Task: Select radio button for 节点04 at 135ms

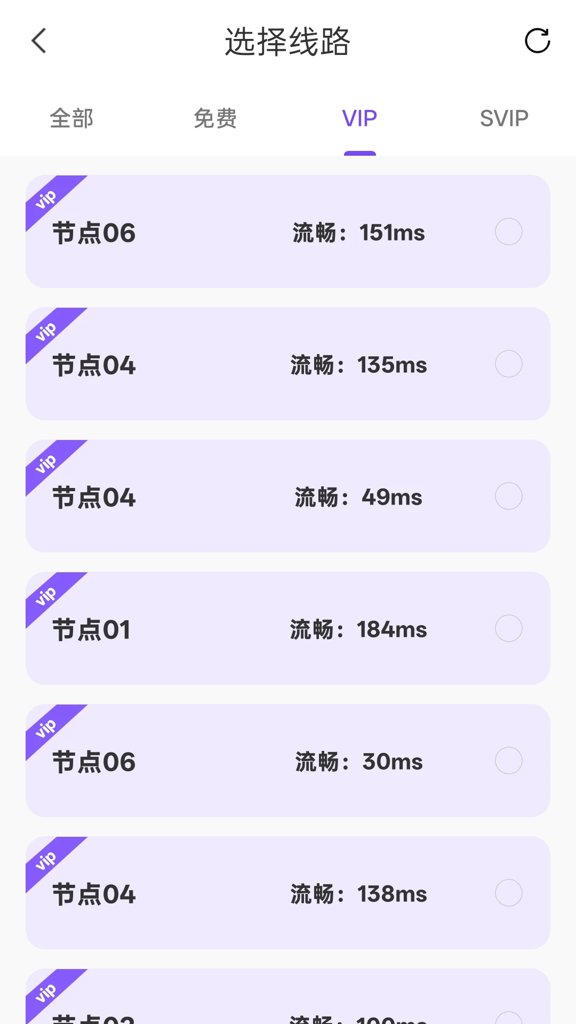Action: [509, 364]
